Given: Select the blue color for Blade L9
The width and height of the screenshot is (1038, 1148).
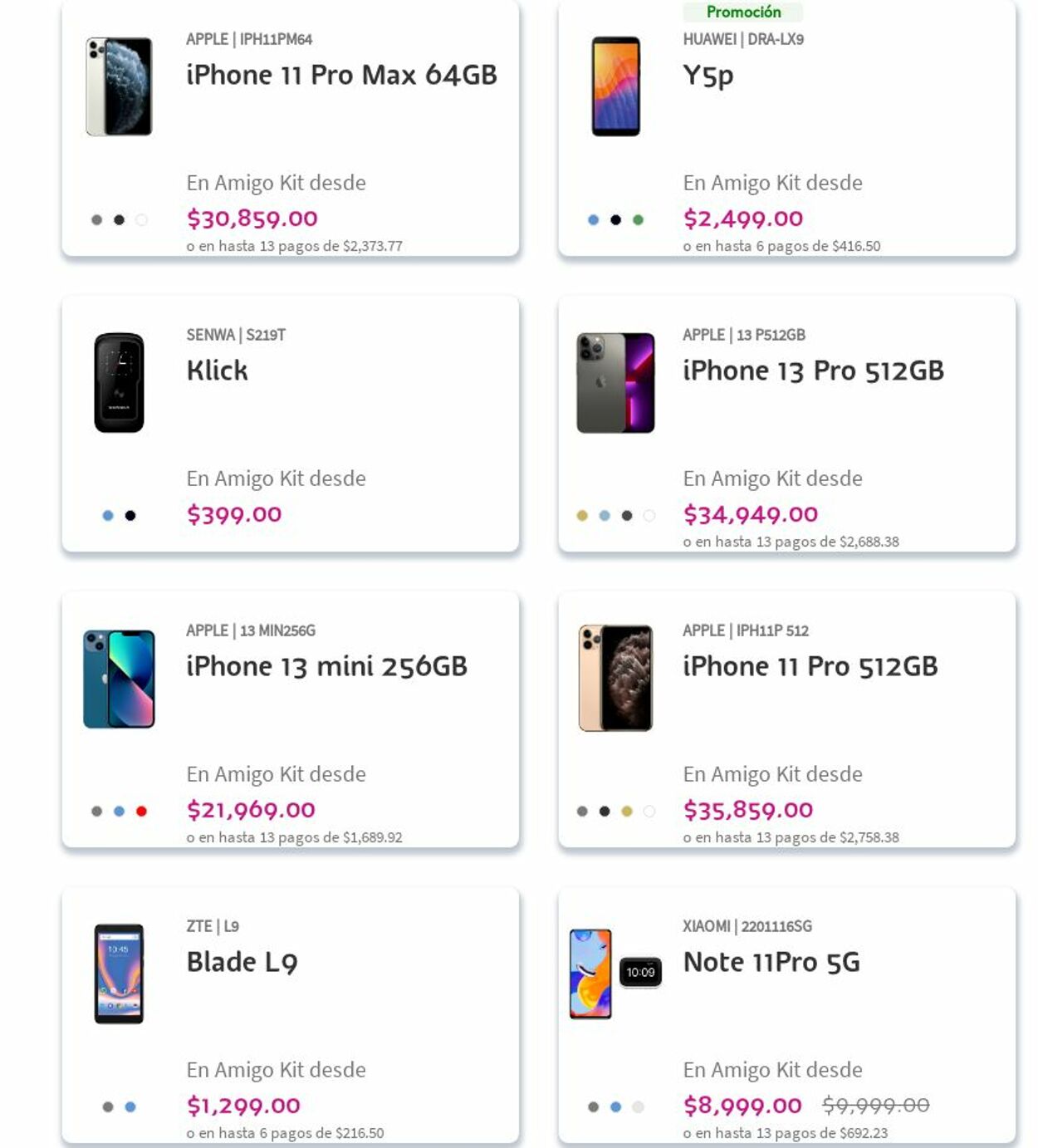Looking at the screenshot, I should click(130, 1107).
